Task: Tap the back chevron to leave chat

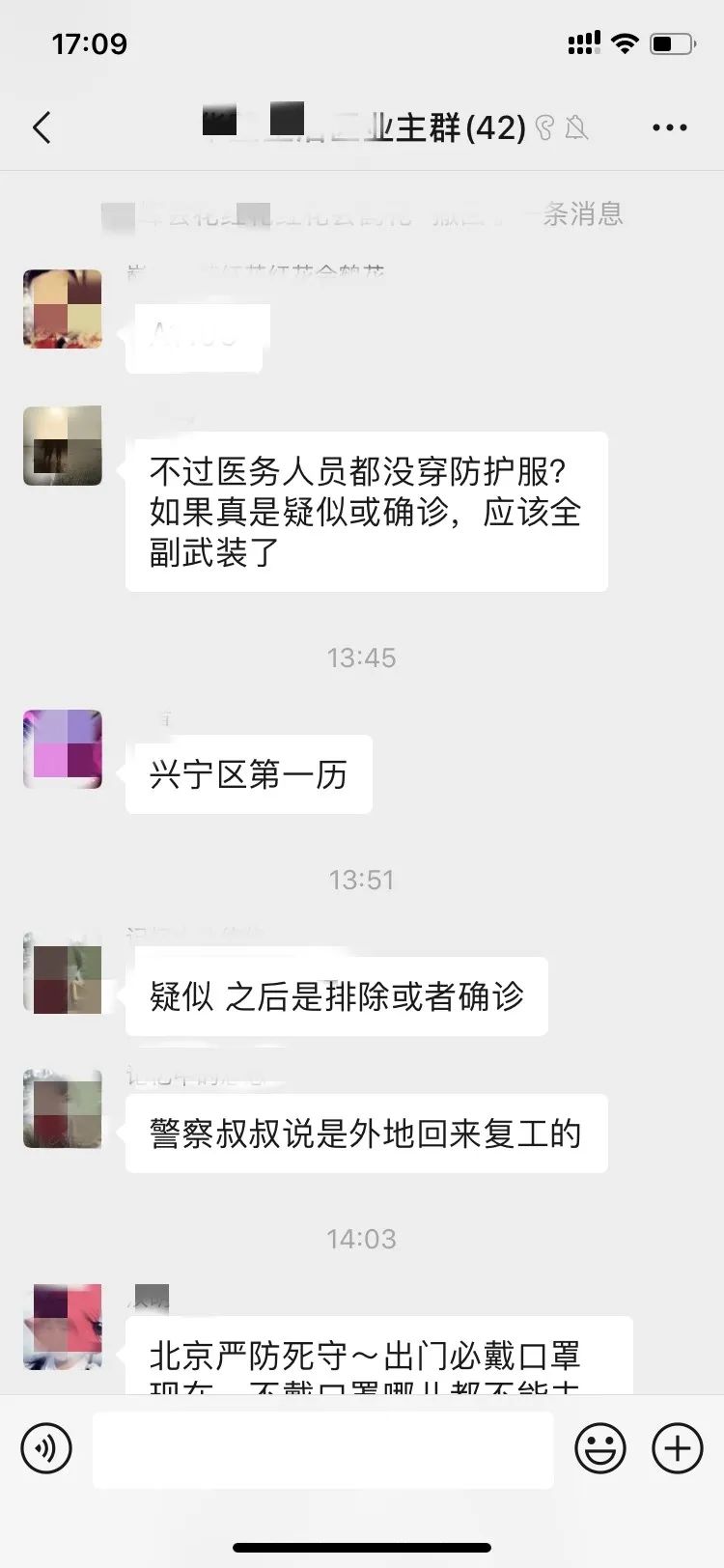Action: click(41, 126)
